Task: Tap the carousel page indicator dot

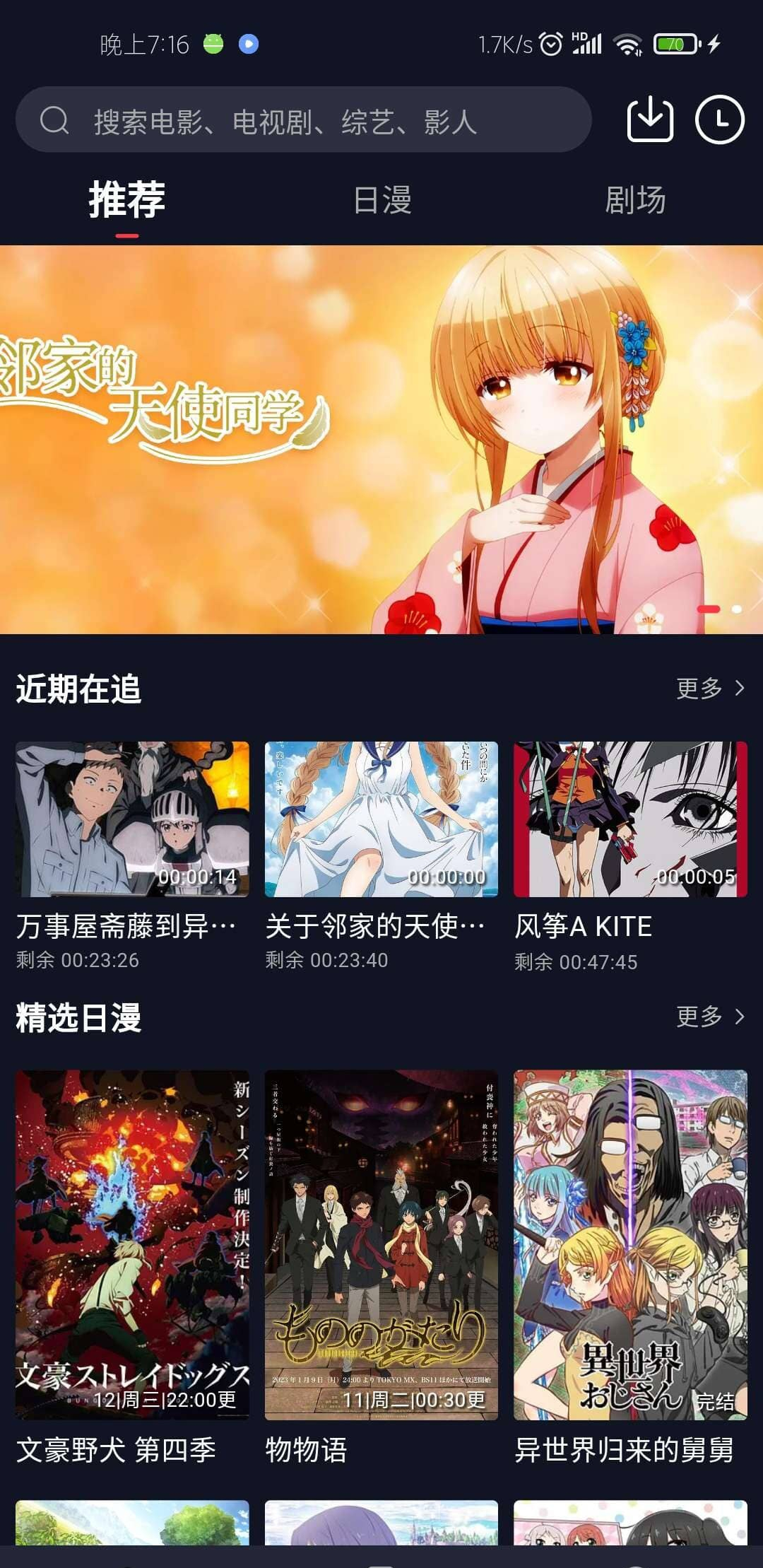Action: click(709, 609)
